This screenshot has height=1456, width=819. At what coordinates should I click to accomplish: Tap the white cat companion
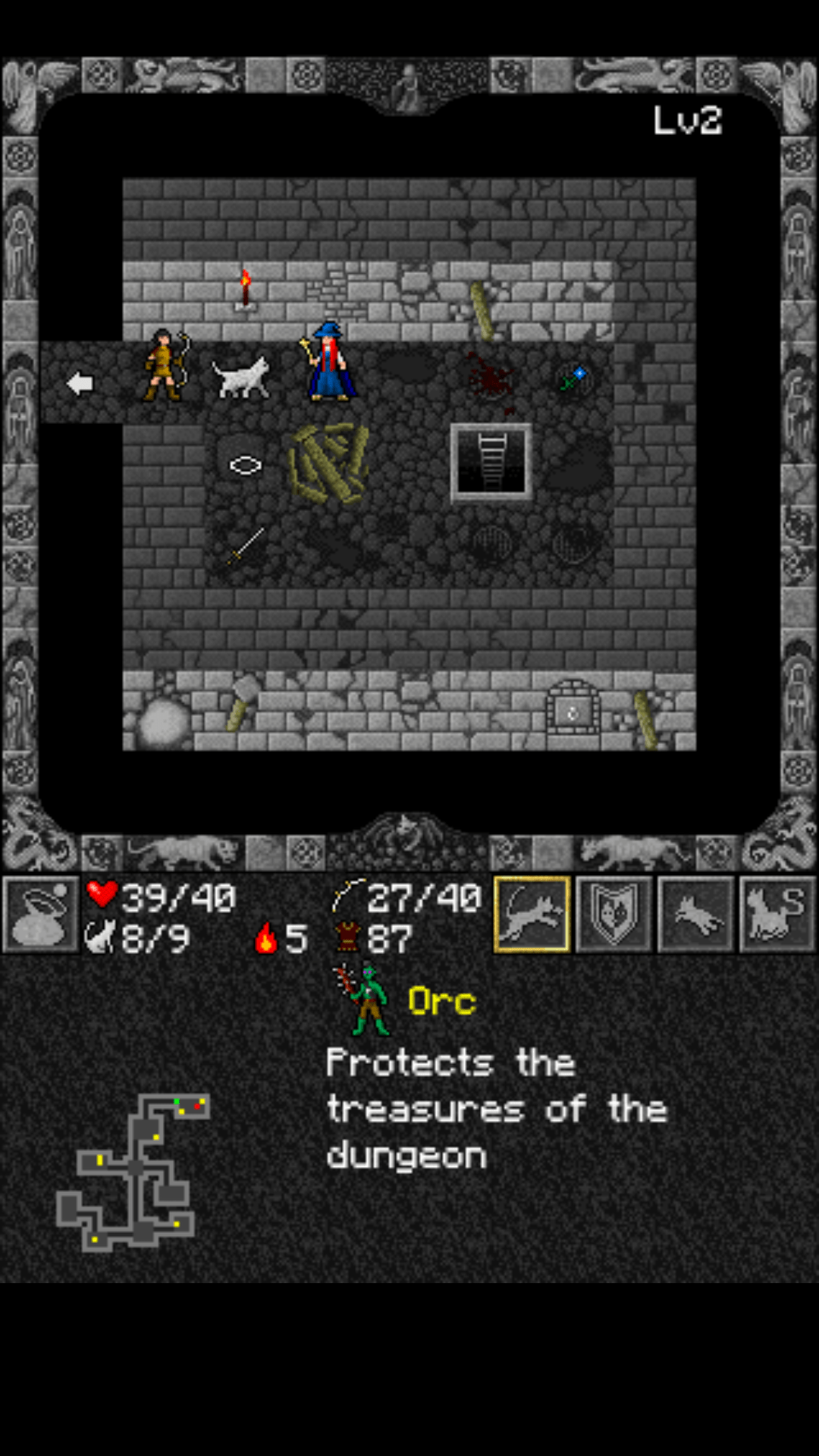coord(243,377)
